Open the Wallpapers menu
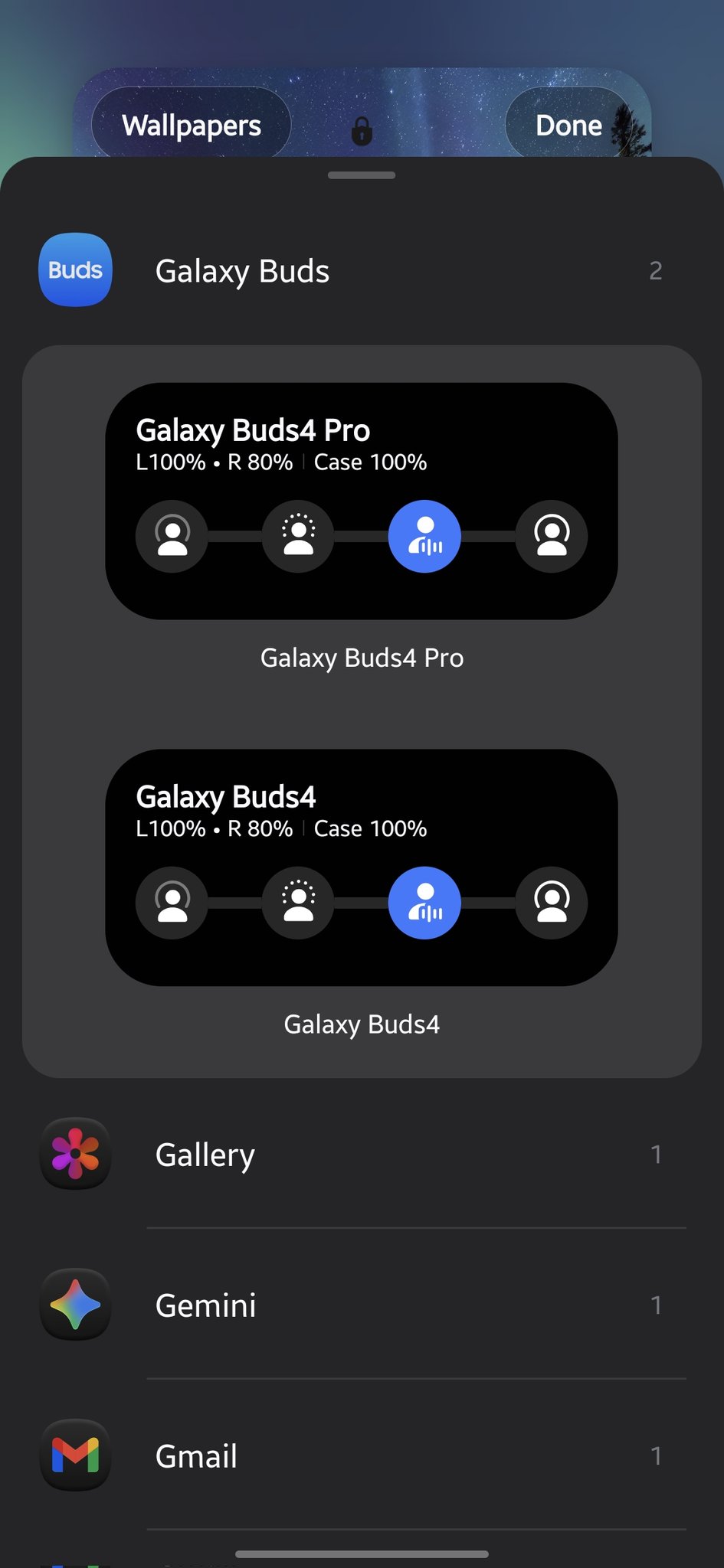The width and height of the screenshot is (724, 1568). pos(191,125)
